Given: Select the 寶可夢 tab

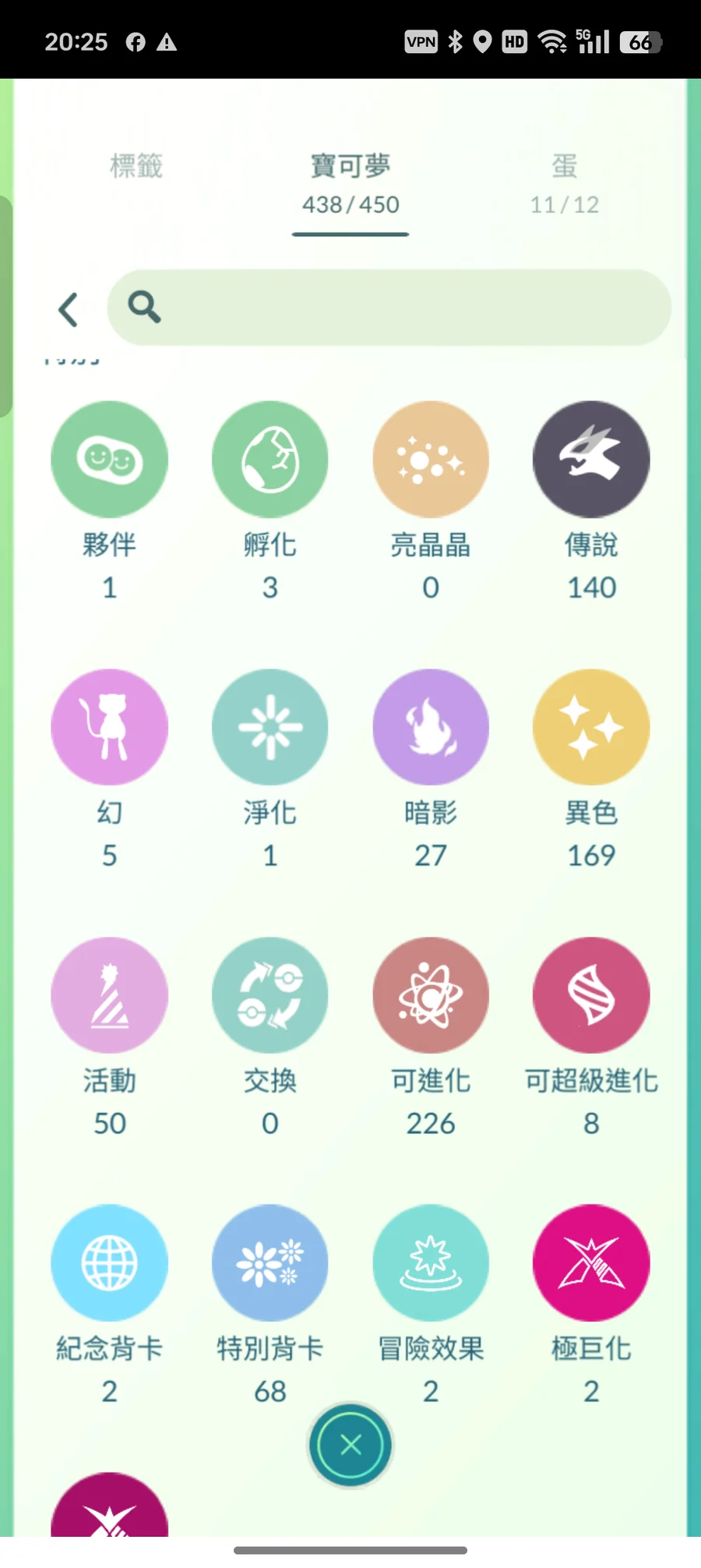Looking at the screenshot, I should (x=350, y=184).
